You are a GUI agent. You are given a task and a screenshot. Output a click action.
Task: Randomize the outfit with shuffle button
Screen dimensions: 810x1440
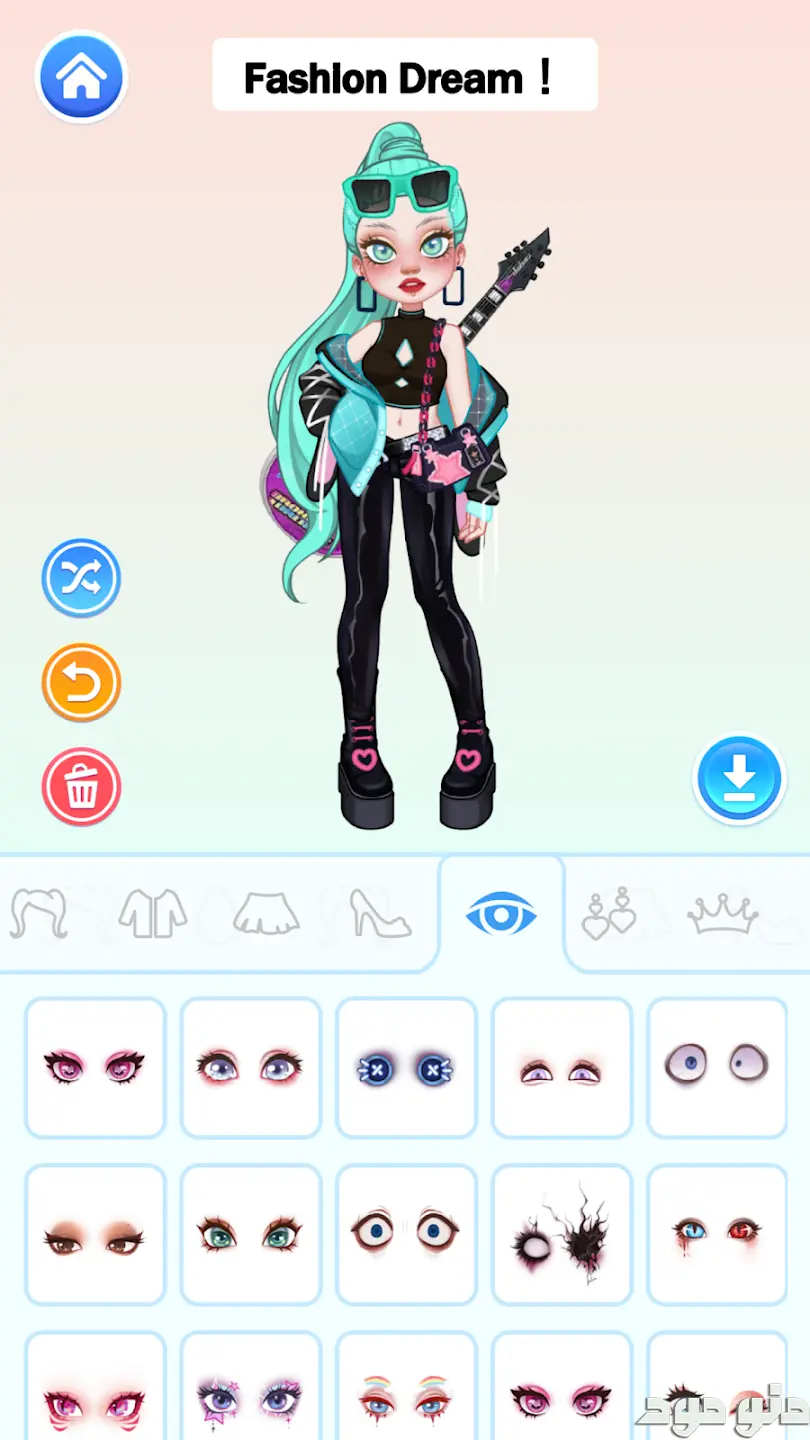tap(81, 578)
